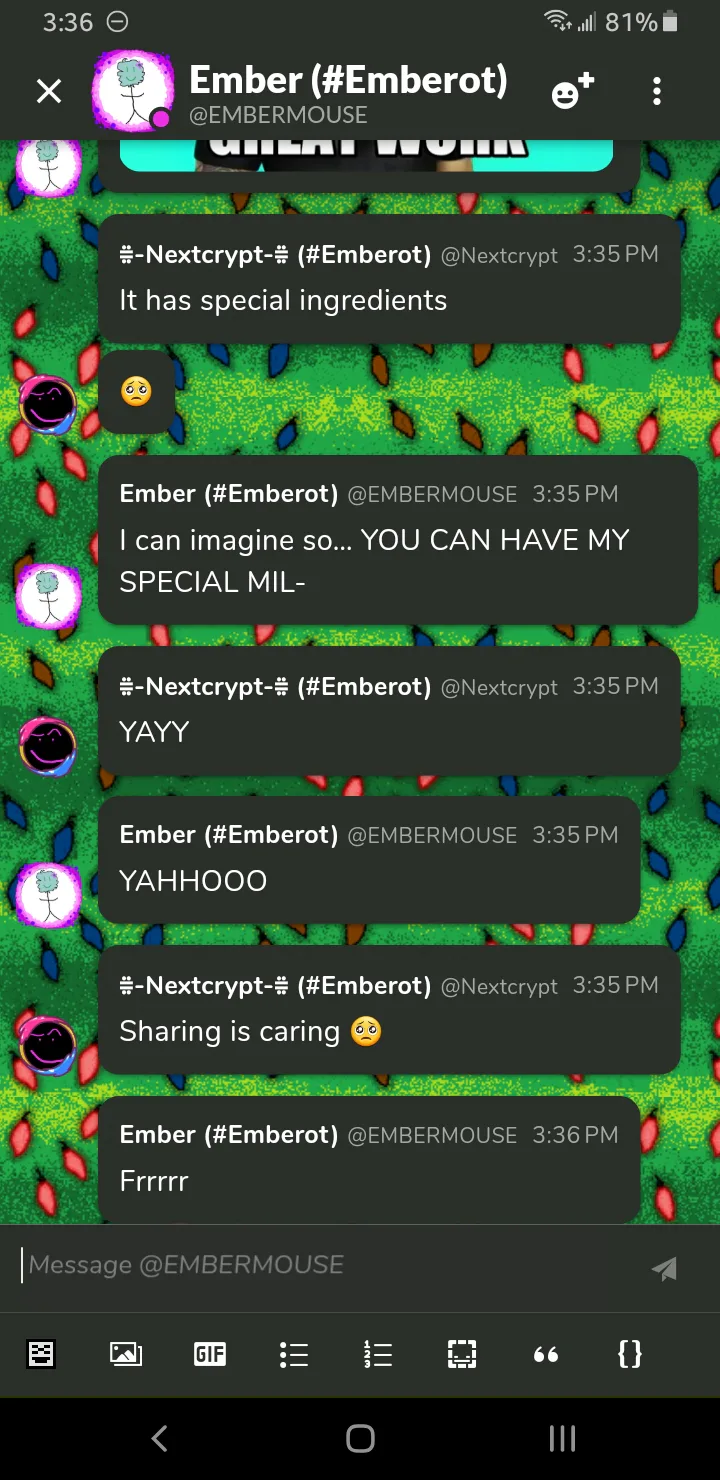Go back with the system back button
This screenshot has height=1480, width=720.
pyautogui.click(x=159, y=1438)
